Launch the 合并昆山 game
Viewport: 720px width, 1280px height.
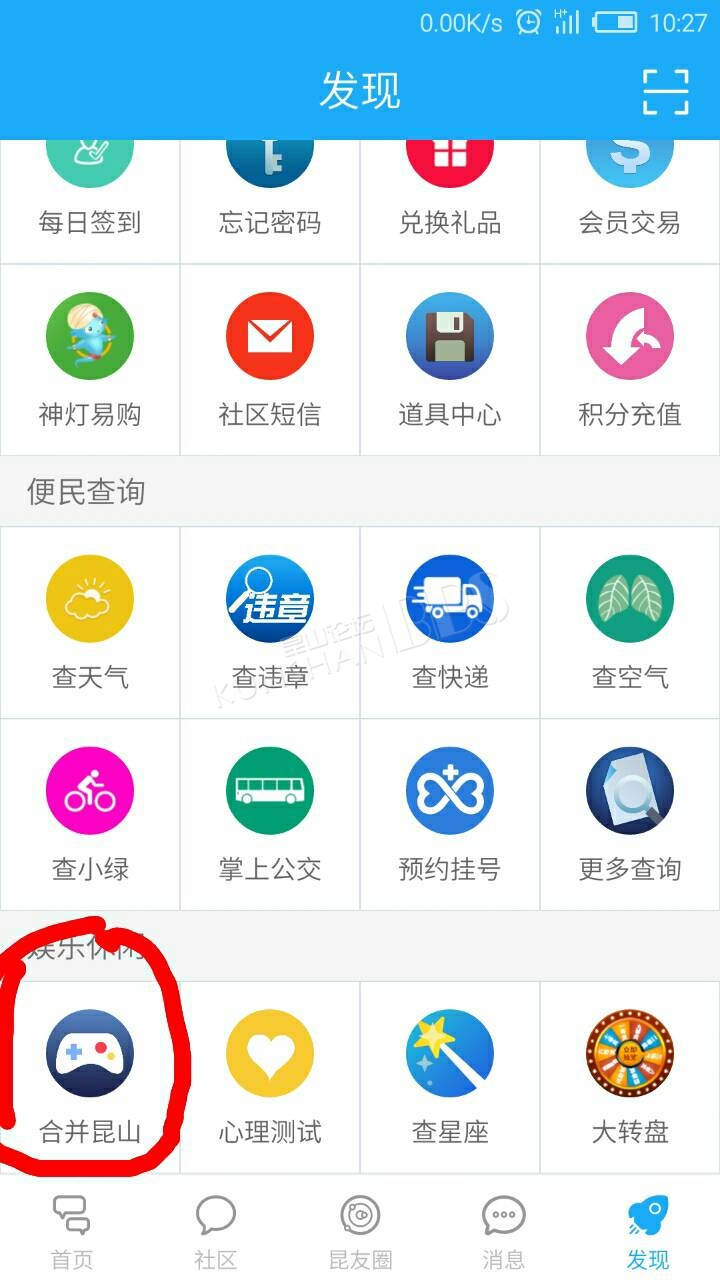pos(90,1077)
